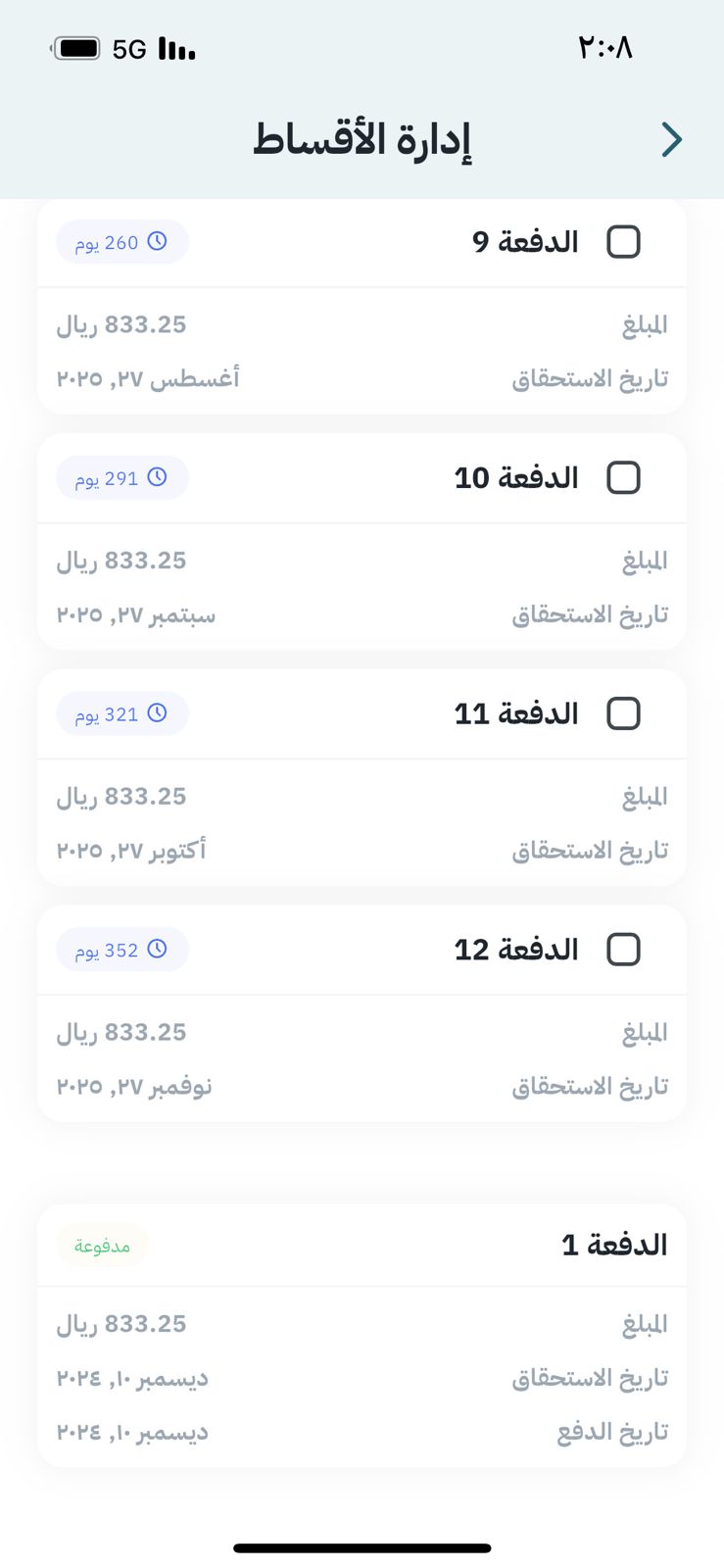Go back using the header arrow

point(671,140)
